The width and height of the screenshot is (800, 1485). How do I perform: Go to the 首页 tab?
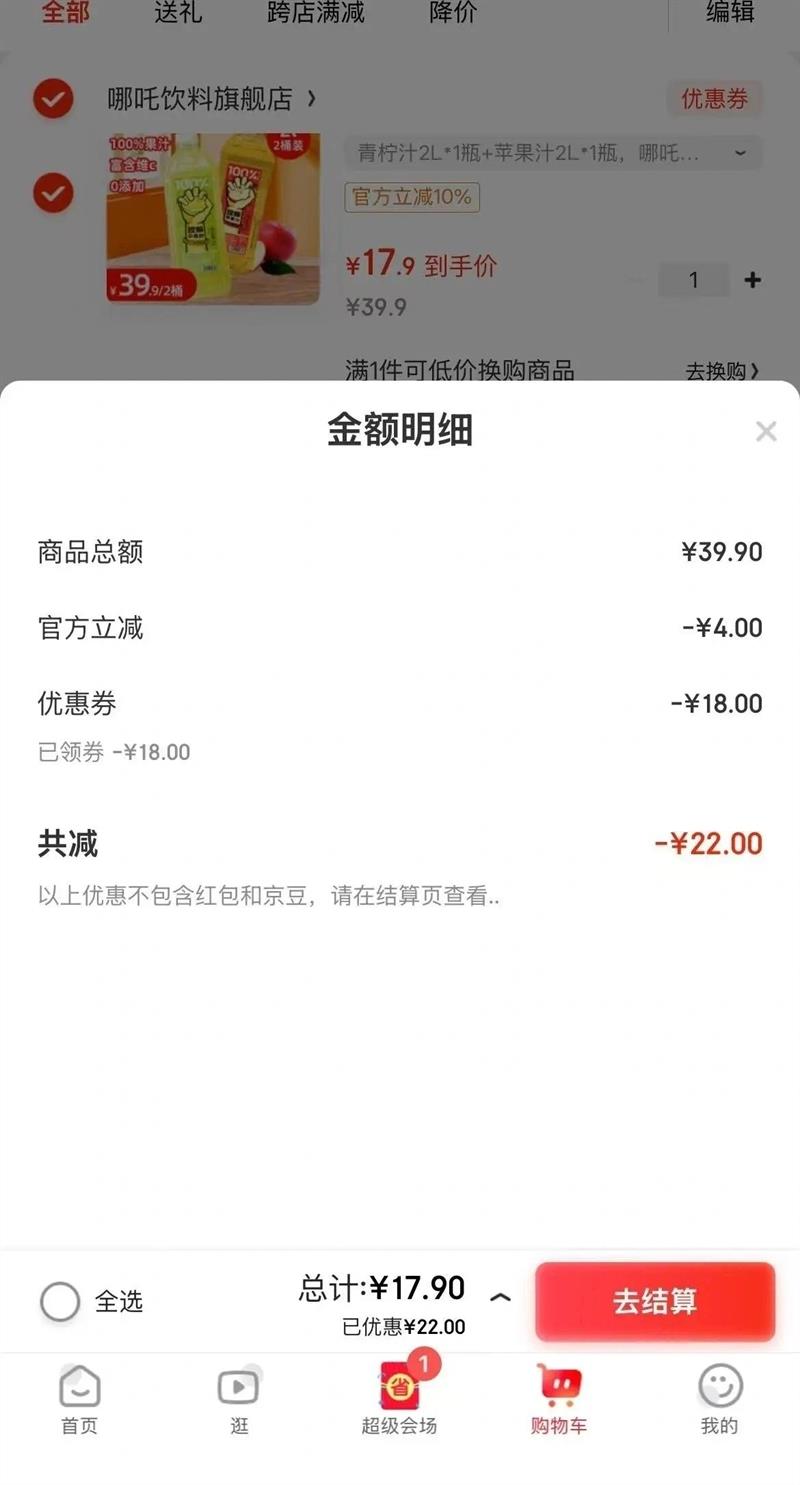click(x=80, y=1399)
